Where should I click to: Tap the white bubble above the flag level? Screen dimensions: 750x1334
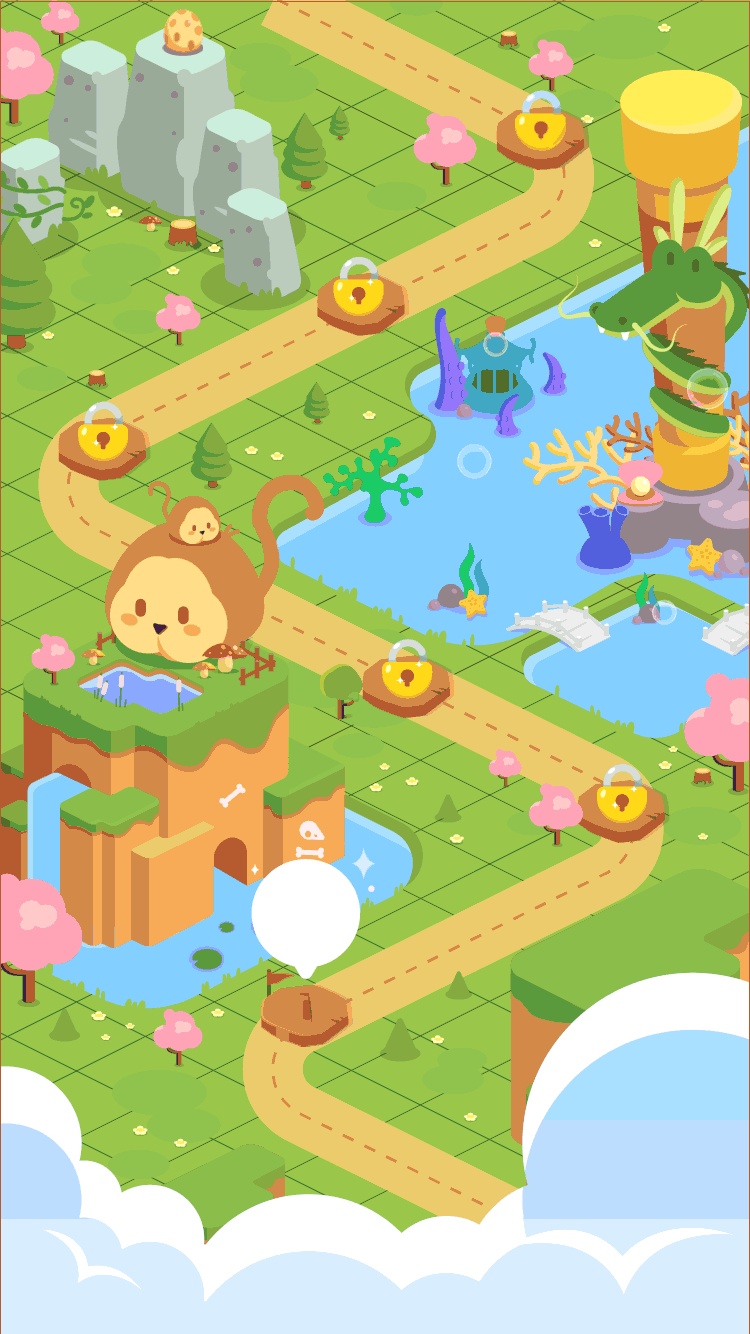tap(305, 912)
